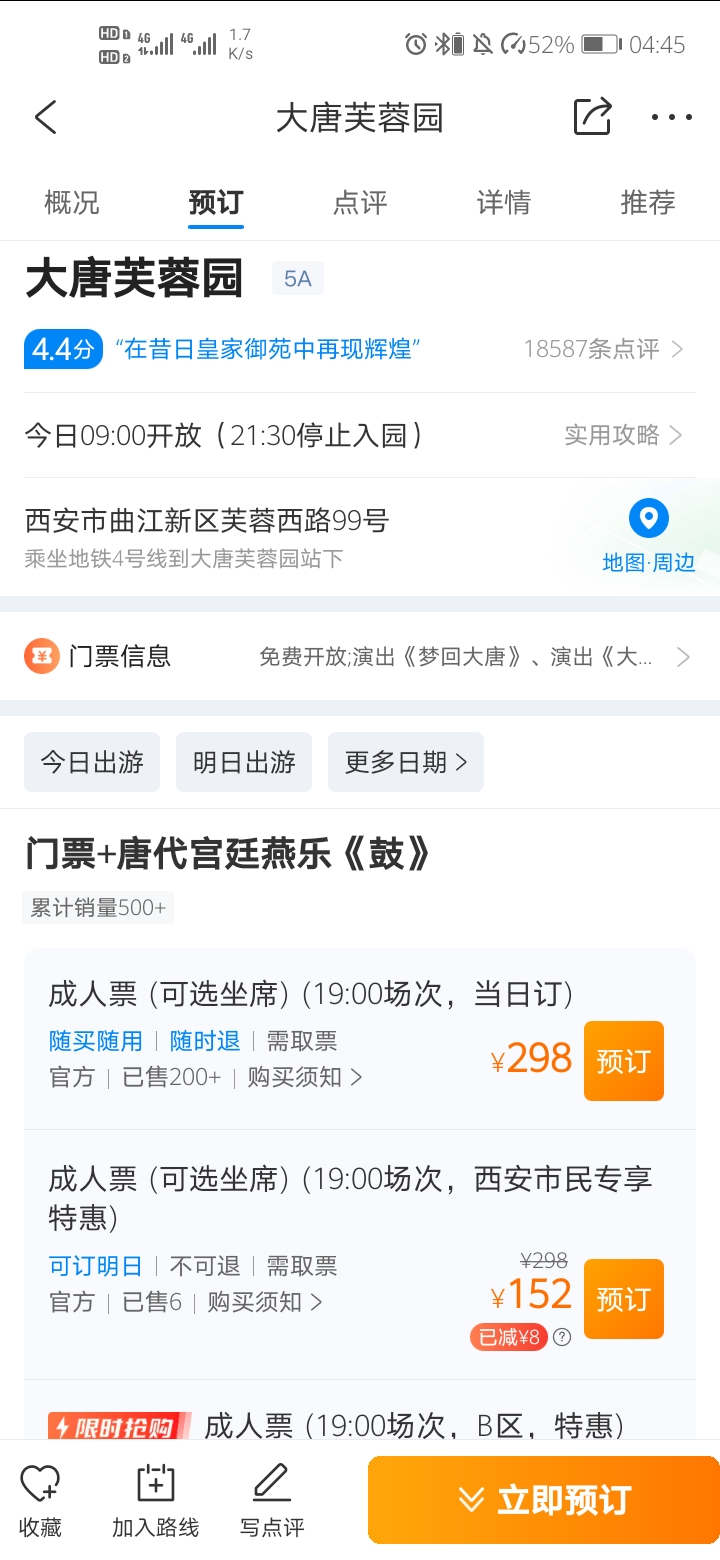Image resolution: width=720 pixels, height=1560 pixels.
Task: Select the 明日出游 date chip
Action: coord(244,762)
